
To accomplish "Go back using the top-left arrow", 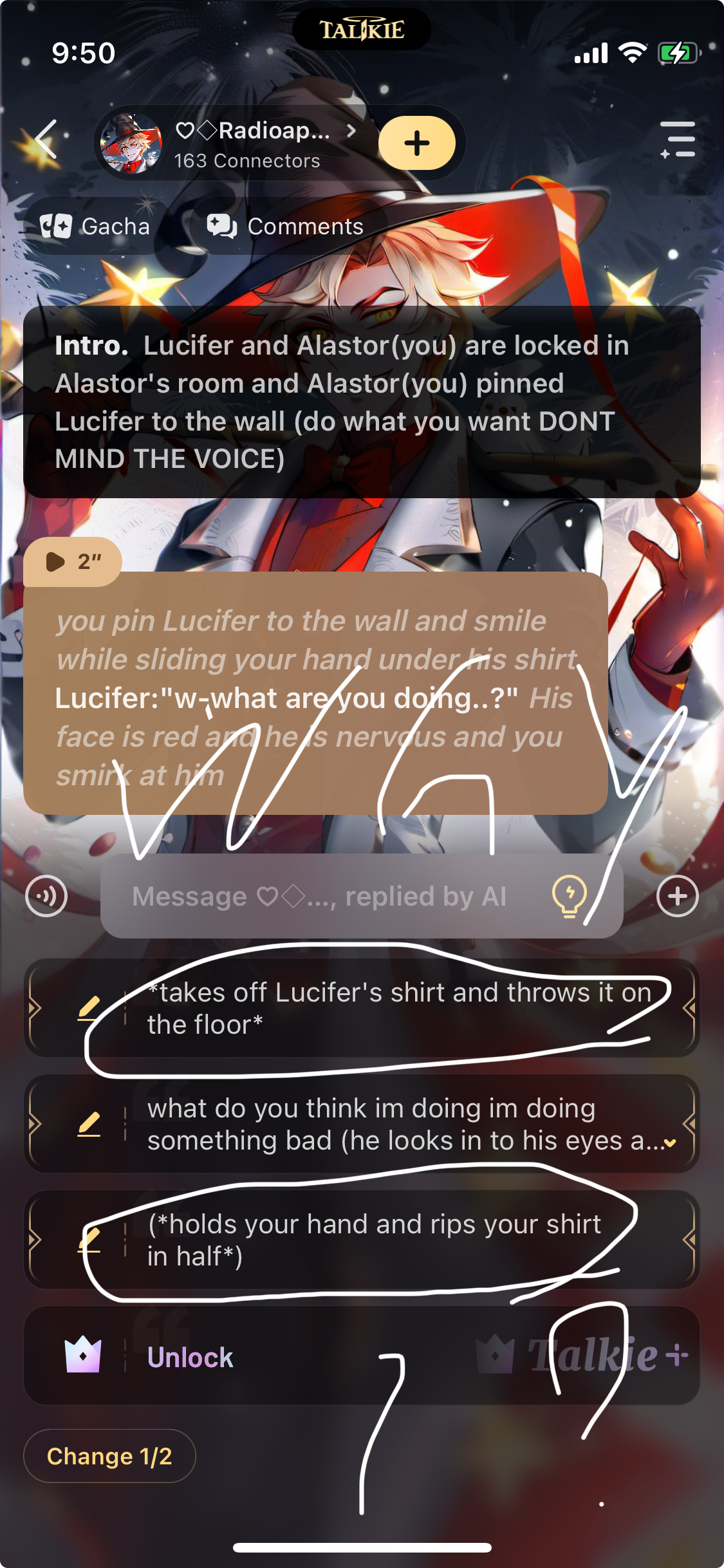I will pyautogui.click(x=46, y=139).
